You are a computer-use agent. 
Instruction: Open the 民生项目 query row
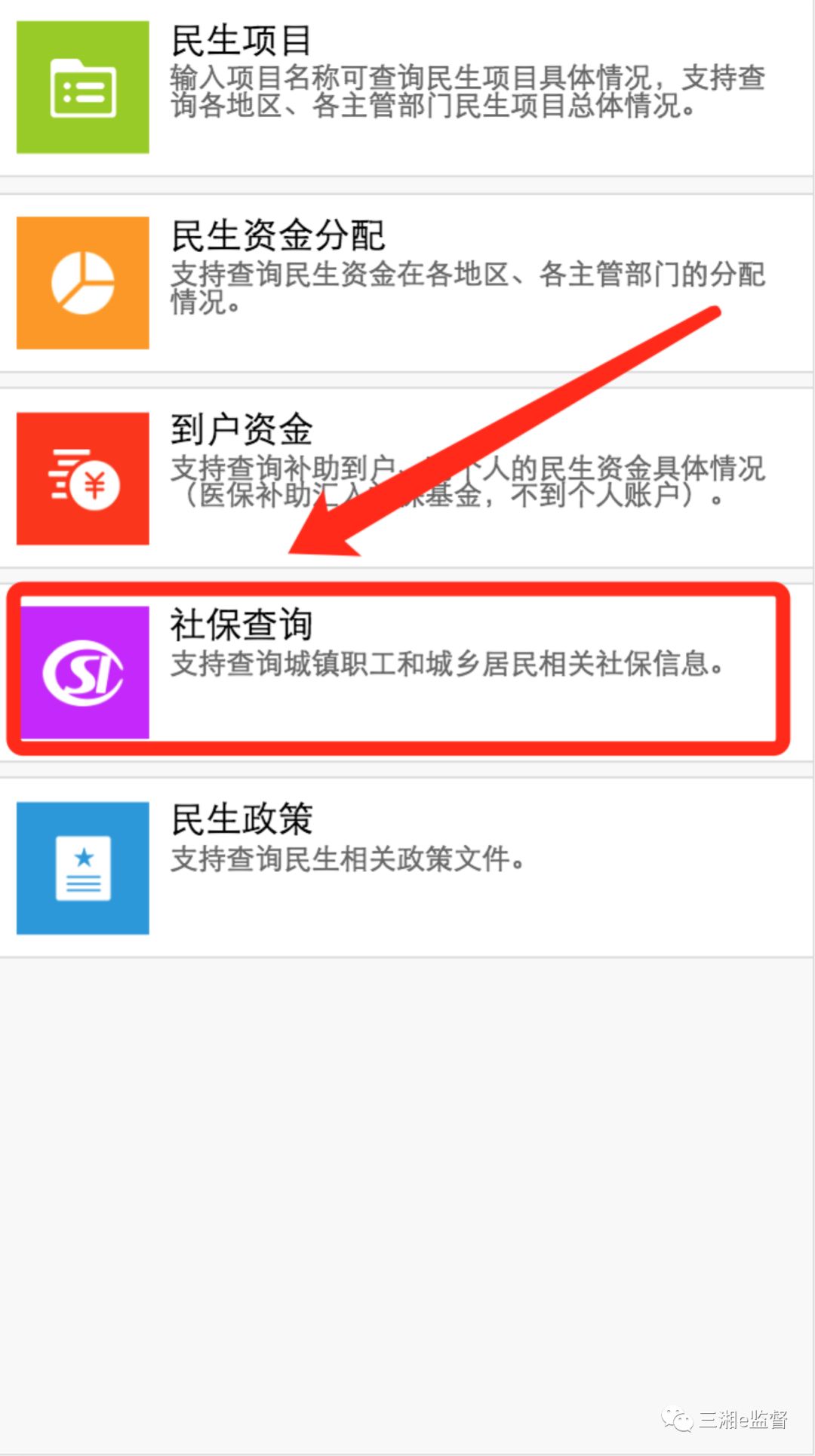(x=406, y=87)
